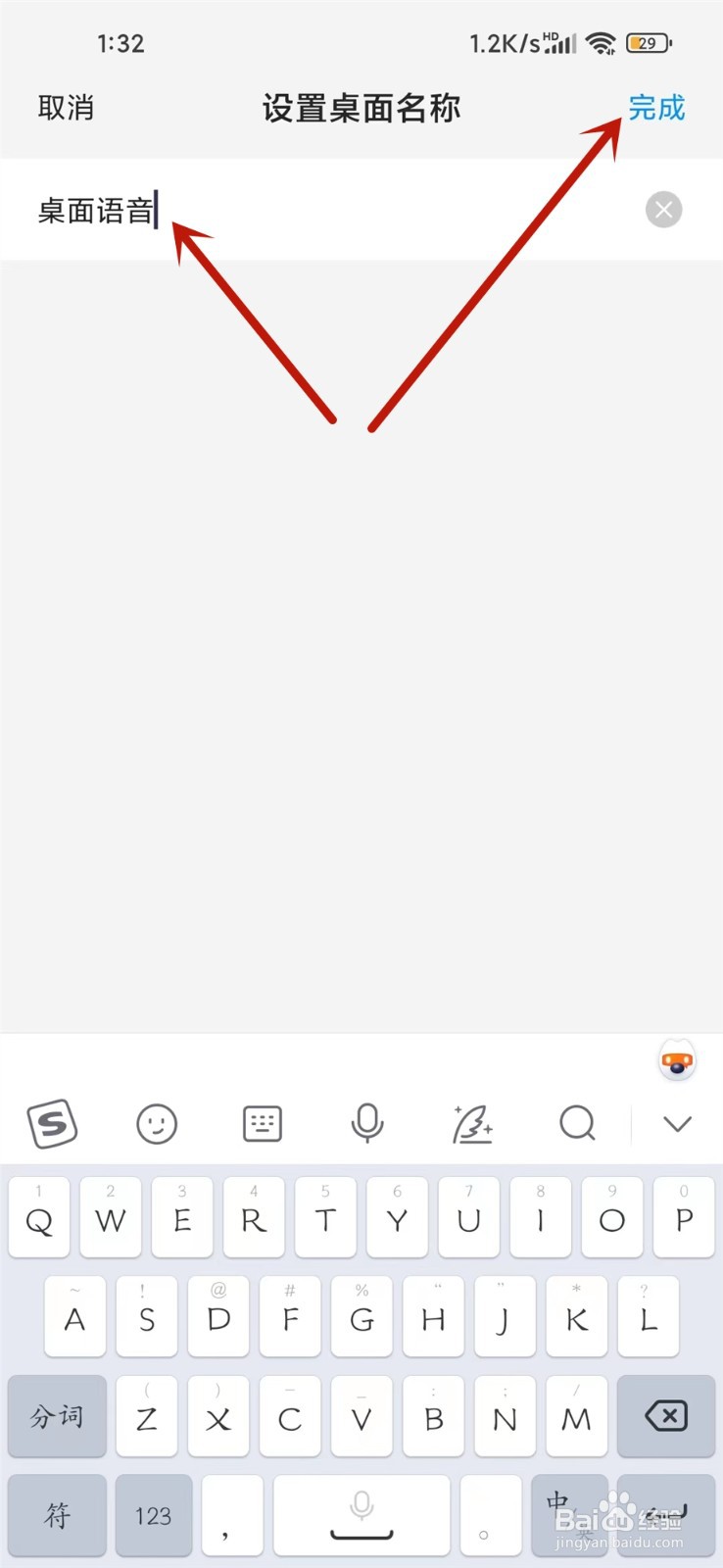Screen dimensions: 723x1568
Task: Tap the 分词 key
Action: click(57, 1416)
